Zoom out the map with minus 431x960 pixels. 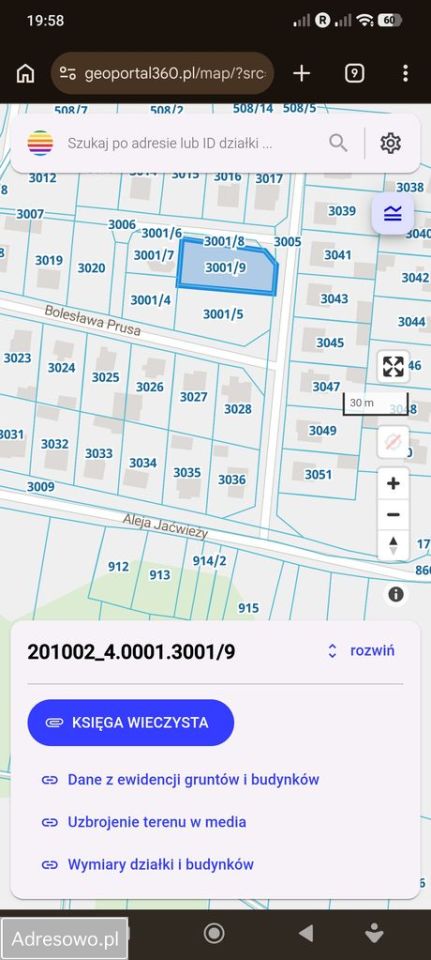tap(393, 514)
